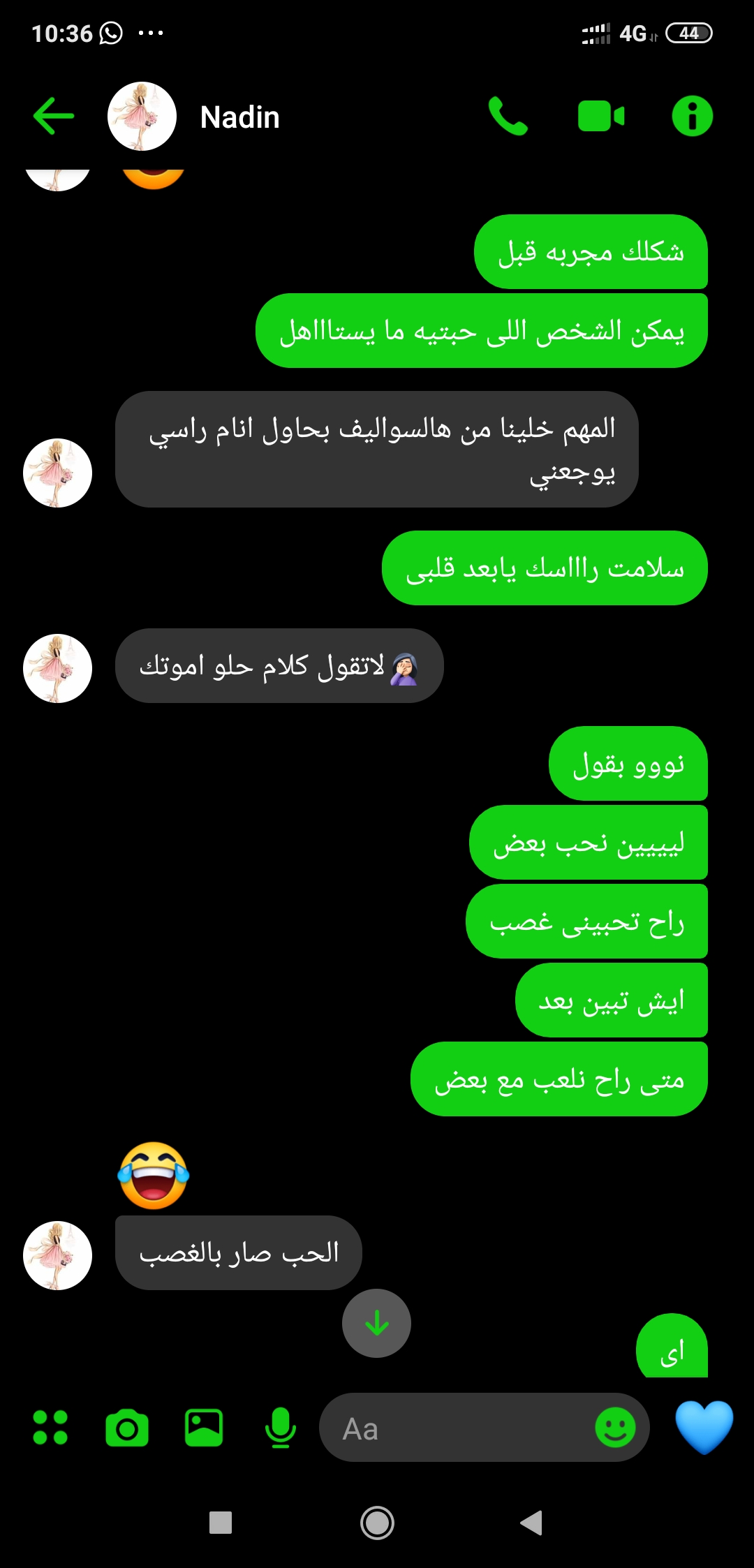The width and height of the screenshot is (754, 1568).
Task: Jump to latest messages with down arrow
Action: (x=376, y=1323)
